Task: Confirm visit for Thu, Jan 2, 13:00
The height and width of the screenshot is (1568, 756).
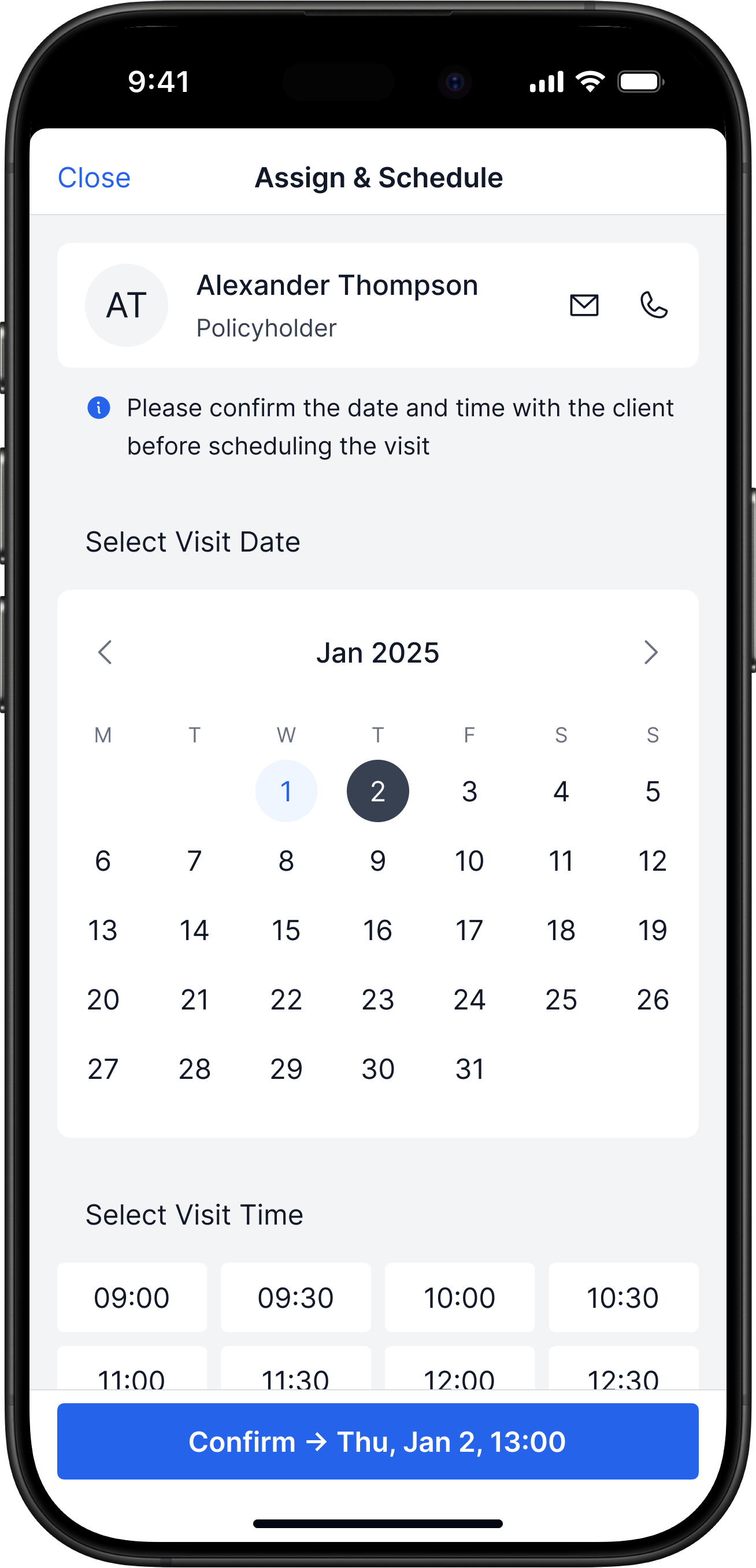Action: point(378,1441)
